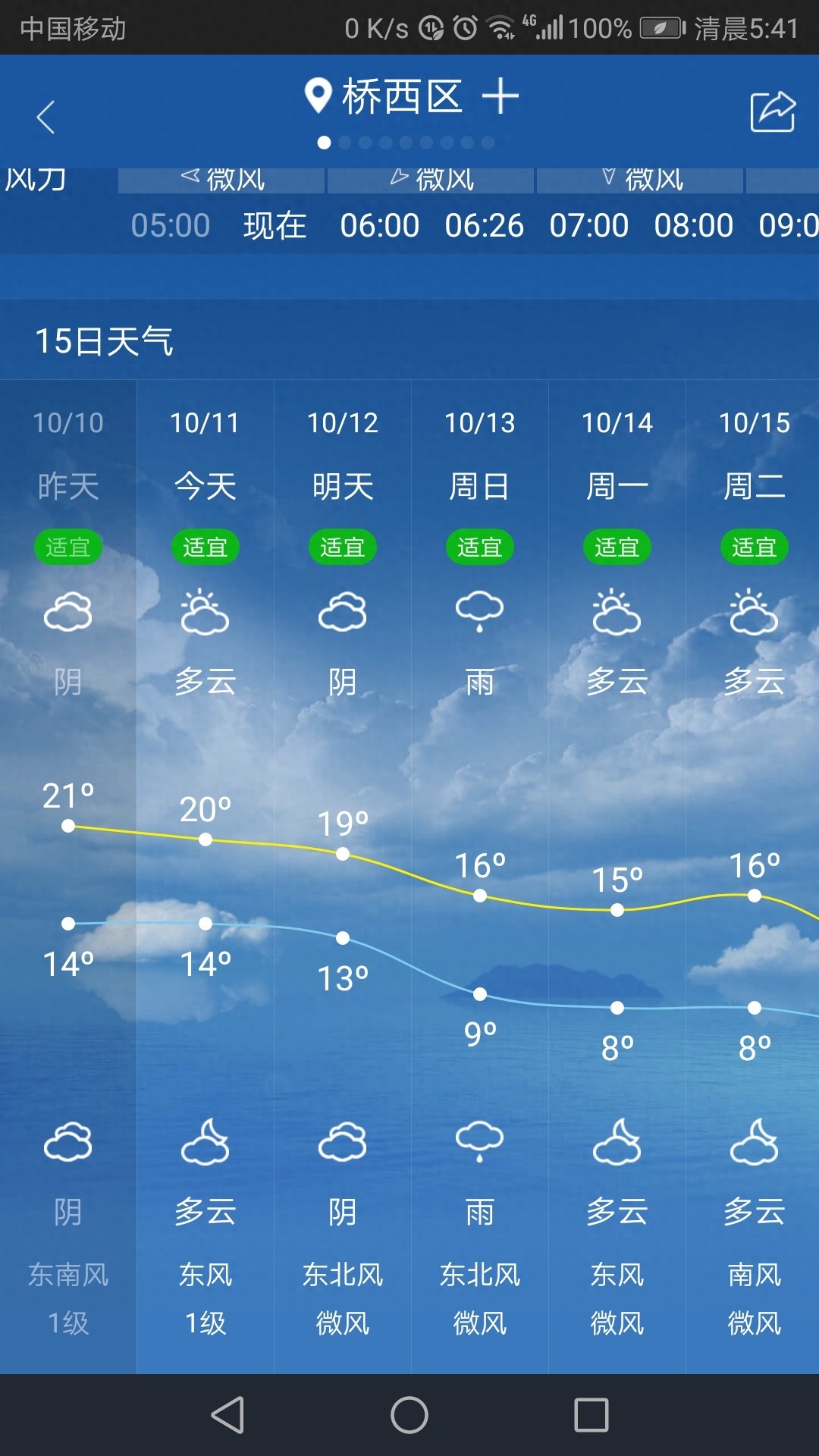Open the 10/14 周一 forecast column
Screen dimensions: 819x1456
617,872
